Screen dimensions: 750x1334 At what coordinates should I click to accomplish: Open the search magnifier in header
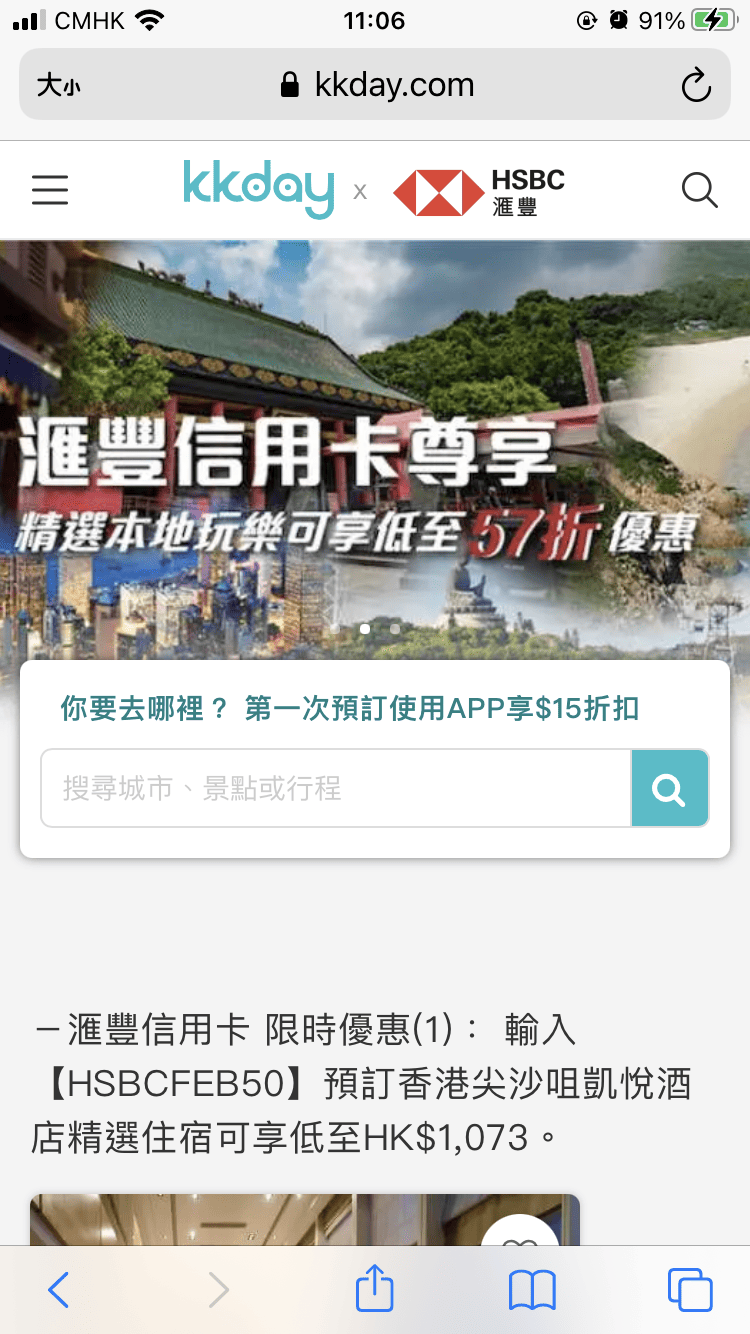tap(699, 189)
